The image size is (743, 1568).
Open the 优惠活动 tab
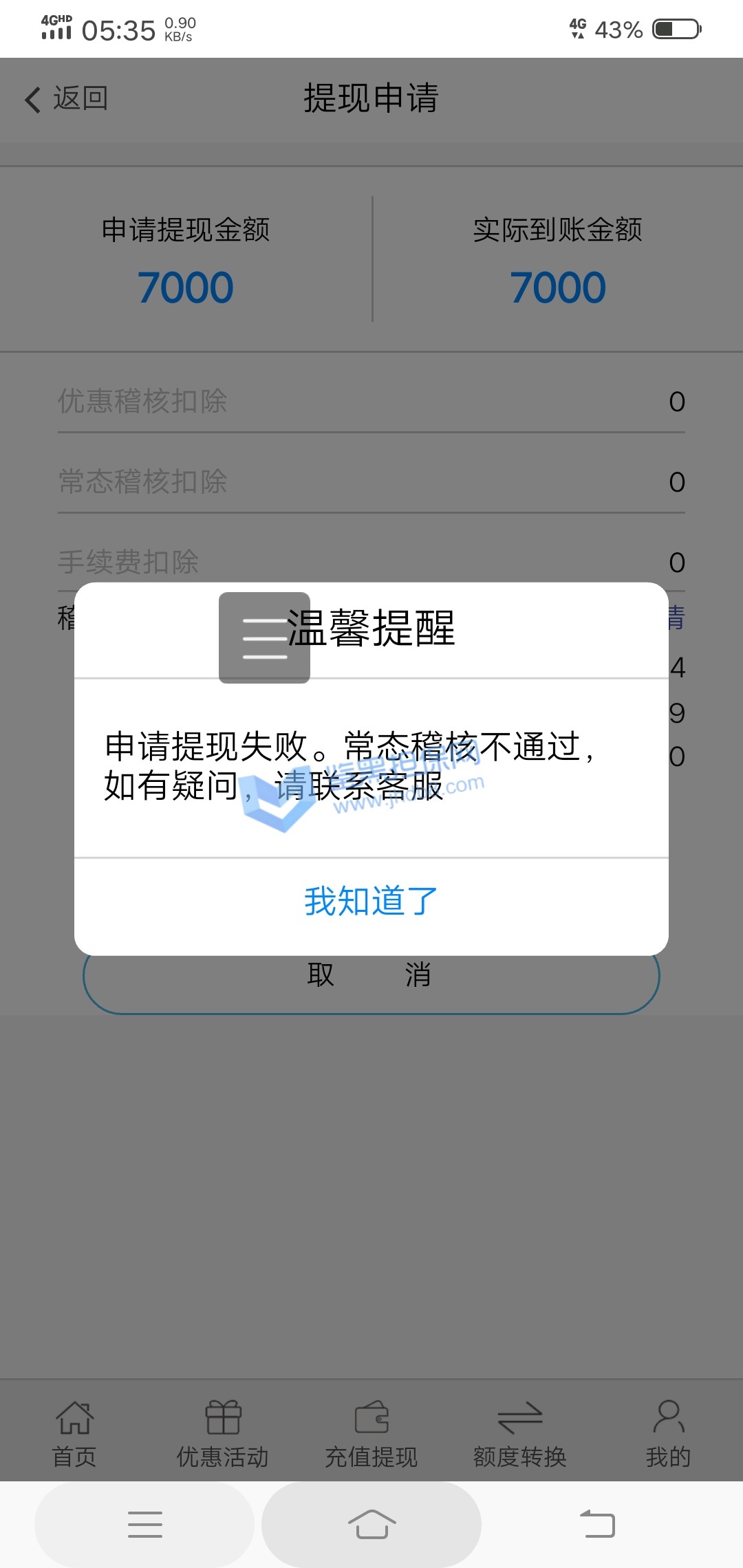click(223, 1434)
